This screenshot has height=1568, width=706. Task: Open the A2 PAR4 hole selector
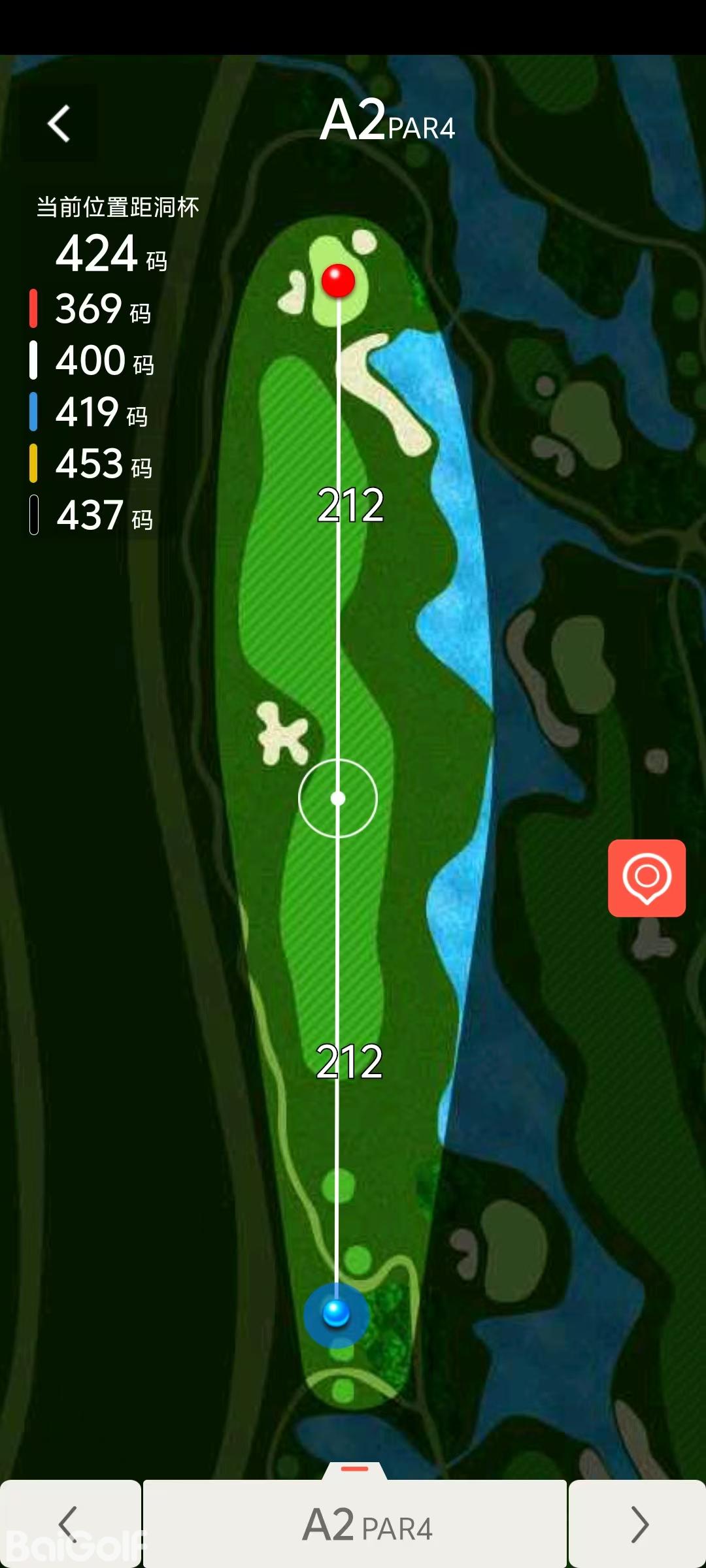point(355,1524)
